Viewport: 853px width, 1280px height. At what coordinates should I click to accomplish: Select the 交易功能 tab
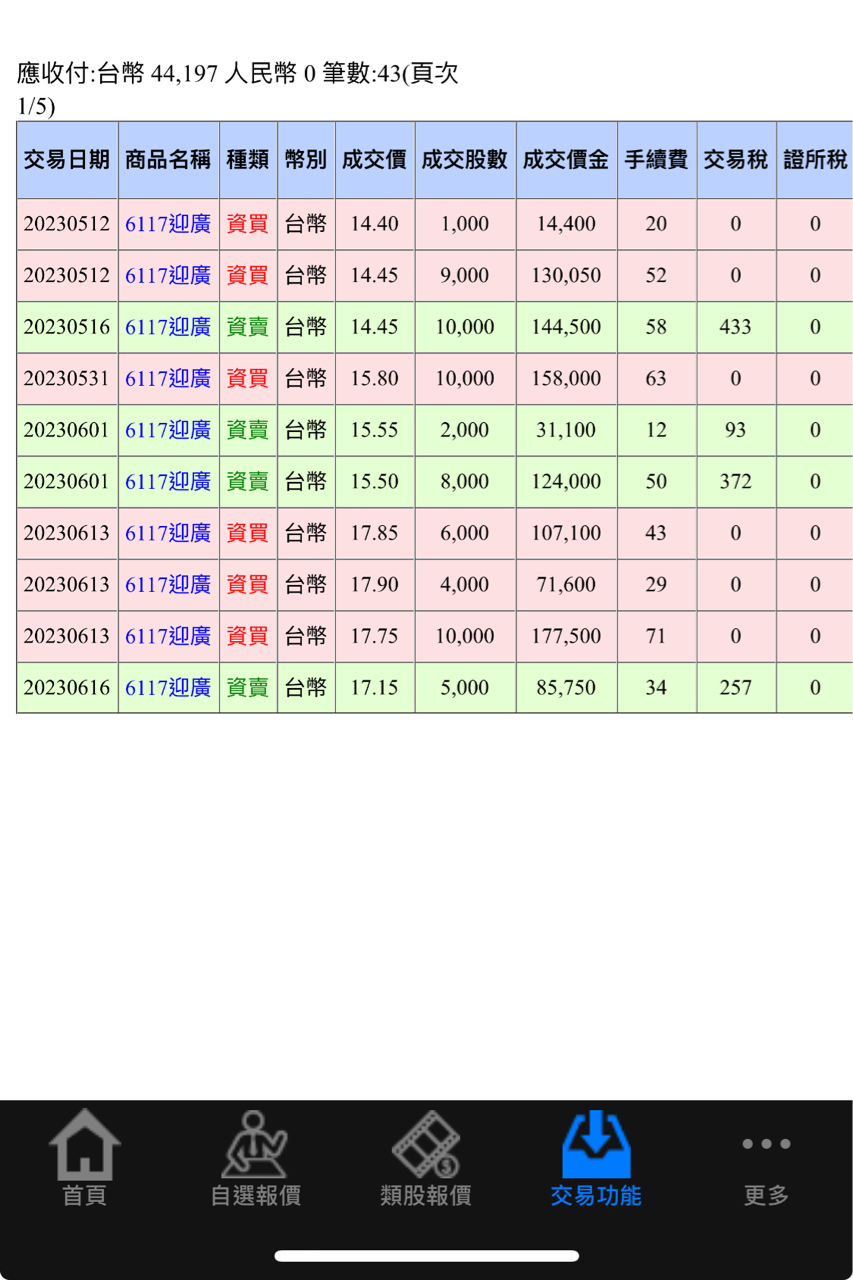(596, 1158)
